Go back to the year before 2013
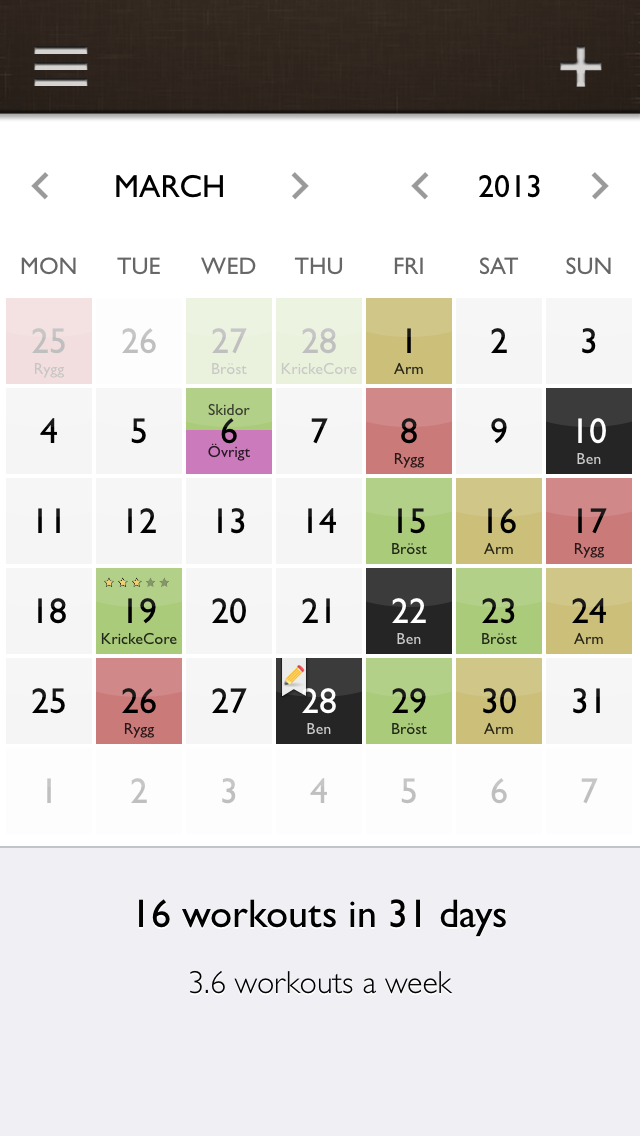The height and width of the screenshot is (1136, 640). pyautogui.click(x=420, y=186)
